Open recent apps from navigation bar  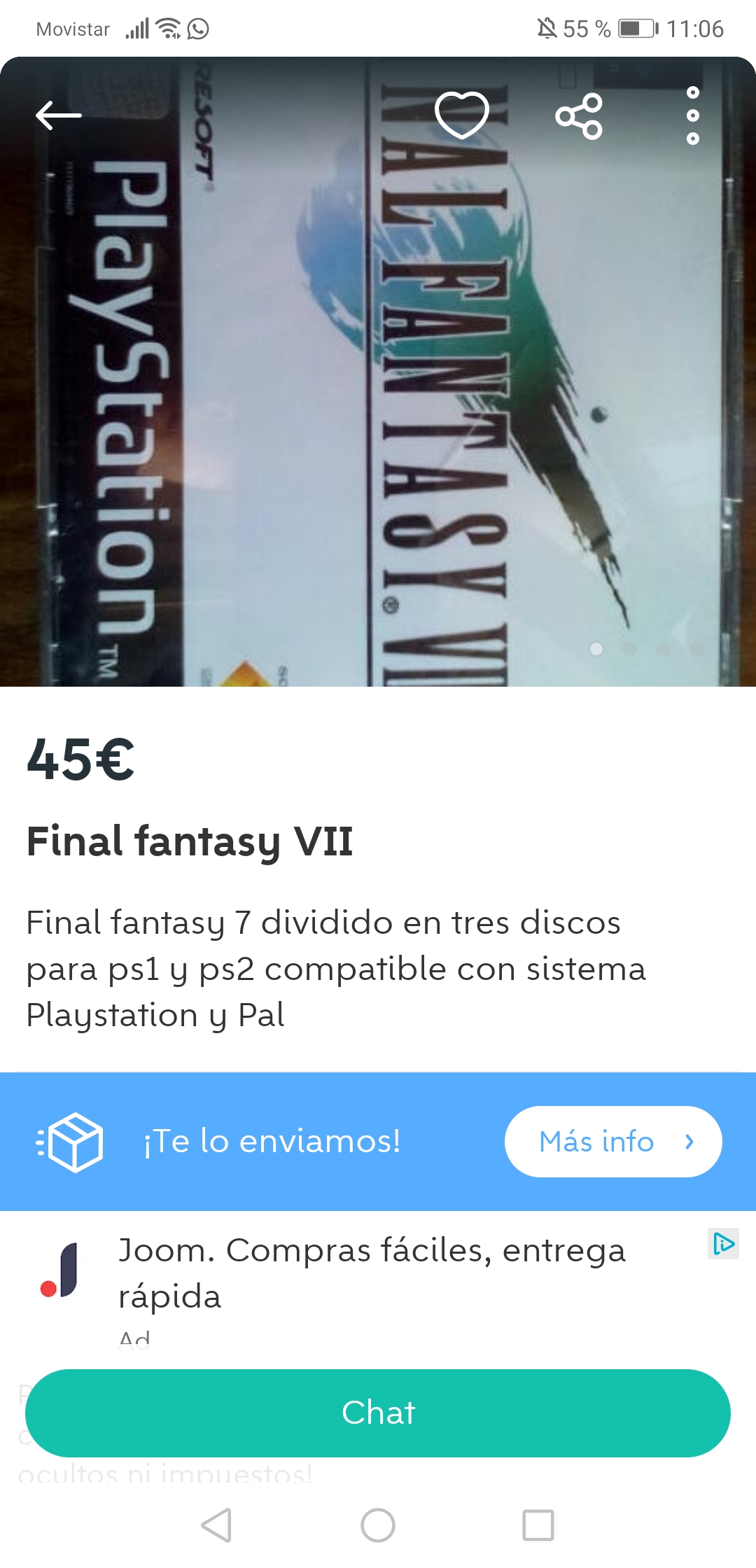point(538,1525)
